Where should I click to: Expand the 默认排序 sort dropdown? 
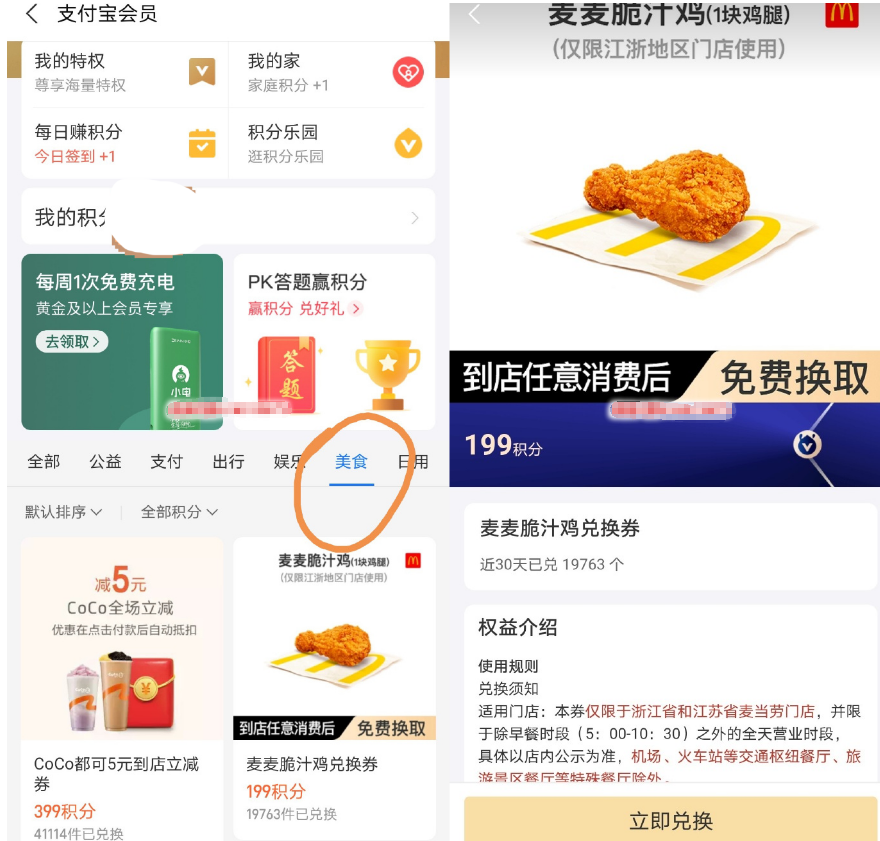pos(63,512)
